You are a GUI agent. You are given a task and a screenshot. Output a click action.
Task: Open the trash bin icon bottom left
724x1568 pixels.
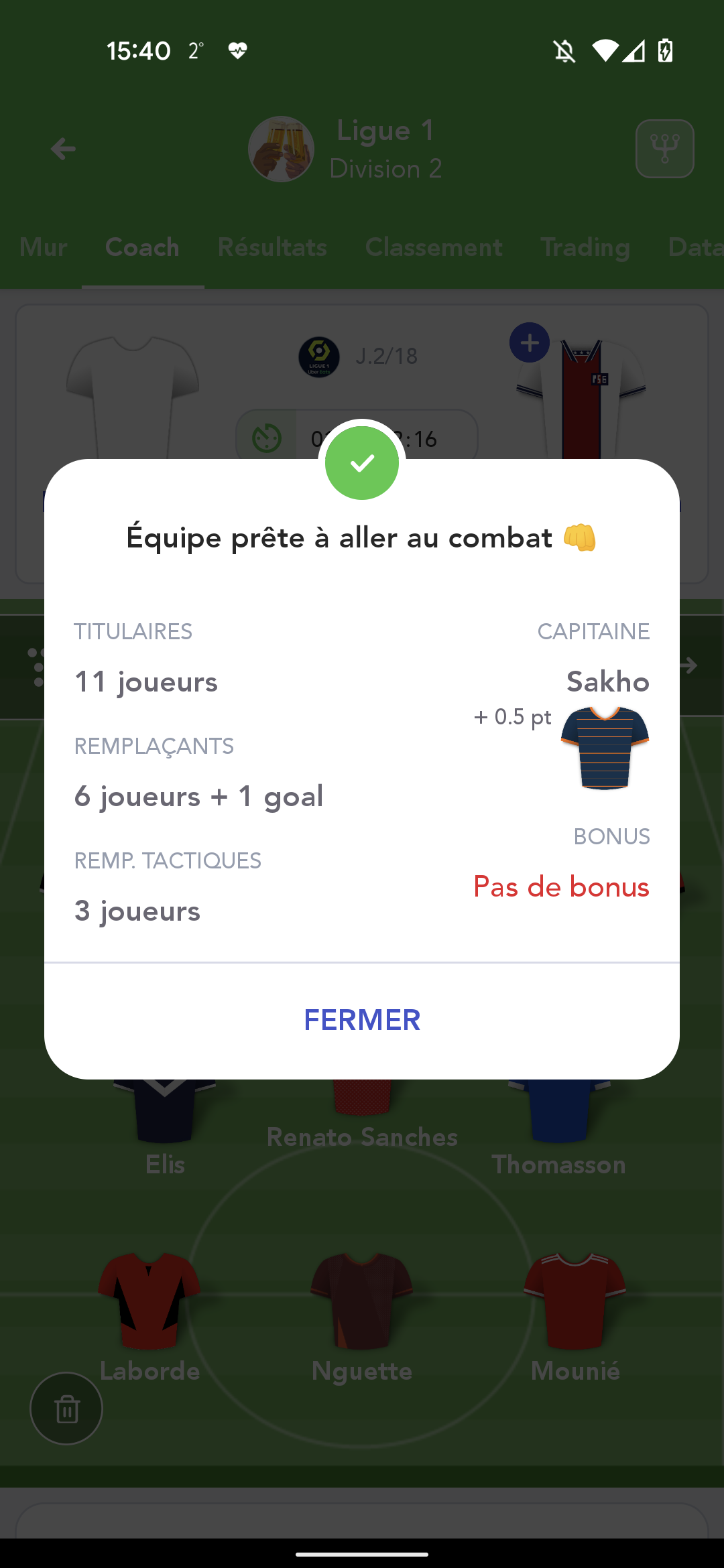point(66,1409)
